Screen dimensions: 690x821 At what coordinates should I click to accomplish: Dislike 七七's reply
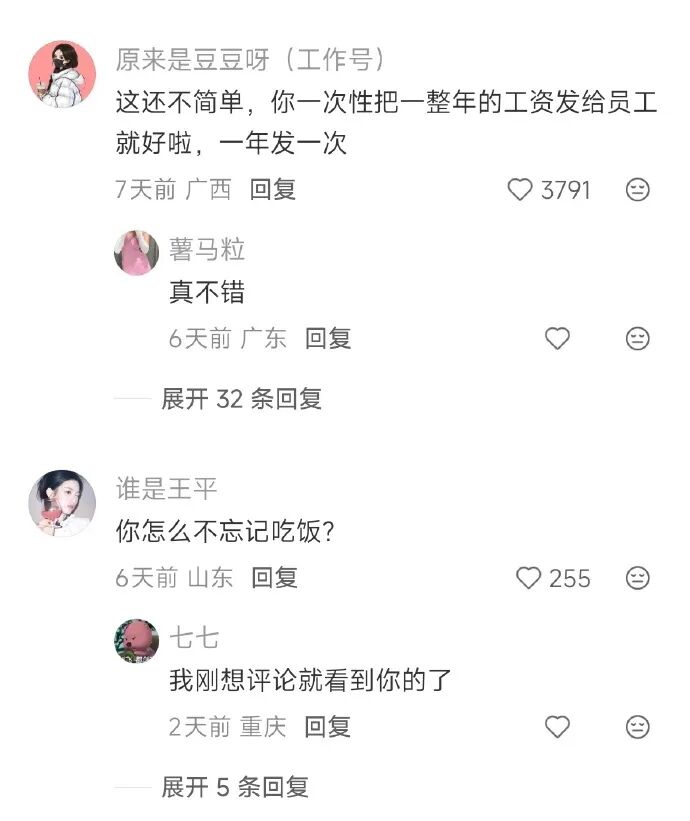coord(637,727)
